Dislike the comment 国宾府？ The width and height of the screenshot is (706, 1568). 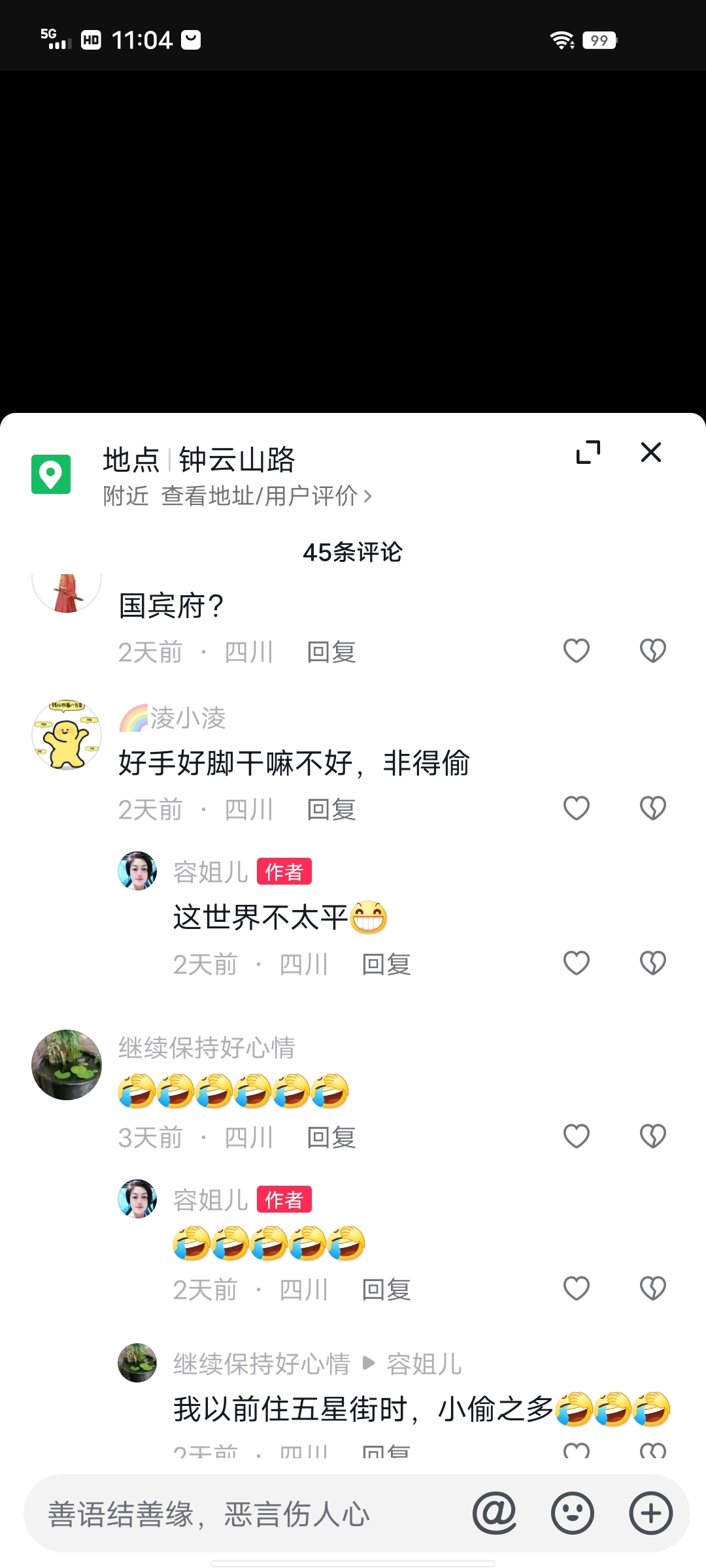pyautogui.click(x=652, y=651)
